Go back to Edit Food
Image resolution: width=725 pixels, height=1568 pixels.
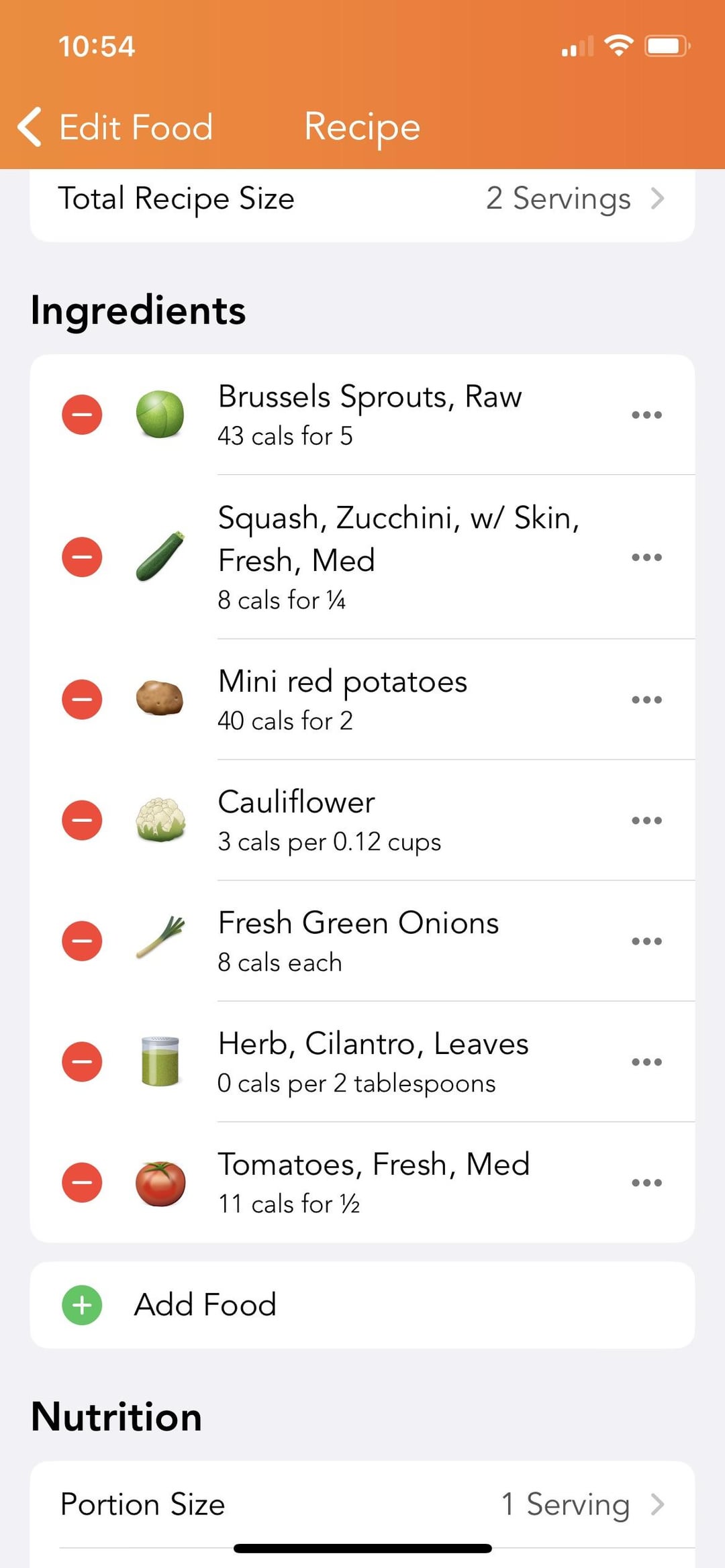coord(115,127)
